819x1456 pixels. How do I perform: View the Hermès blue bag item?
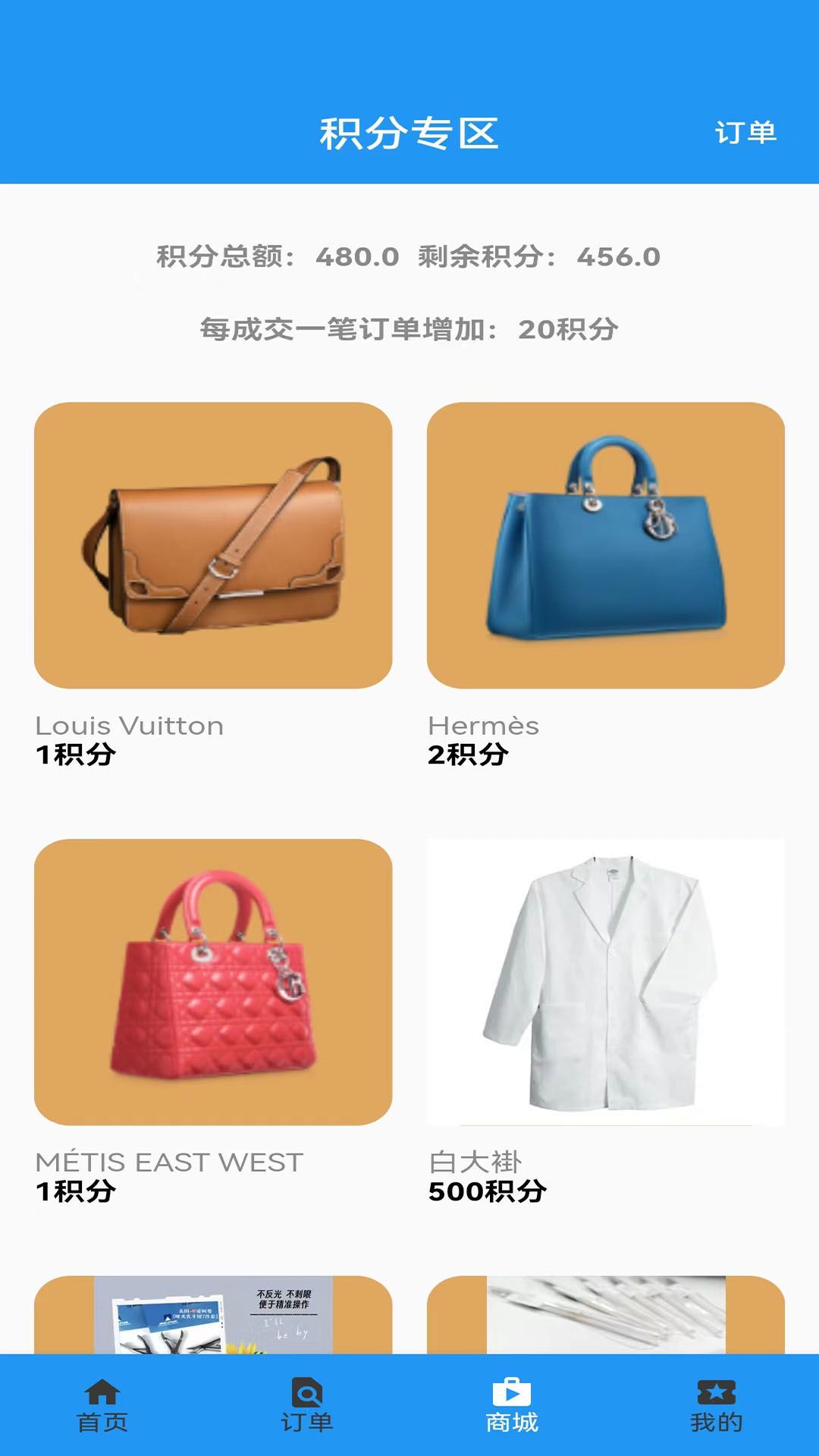click(x=605, y=545)
